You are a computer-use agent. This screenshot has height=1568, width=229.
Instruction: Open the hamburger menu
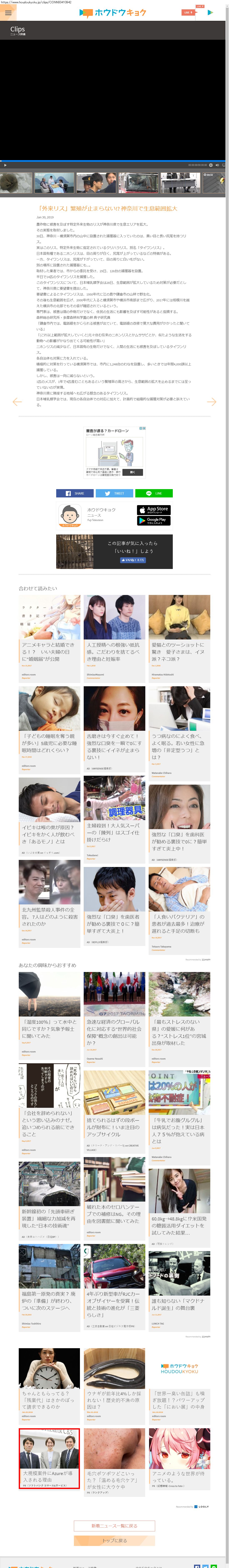pyautogui.click(x=8, y=12)
